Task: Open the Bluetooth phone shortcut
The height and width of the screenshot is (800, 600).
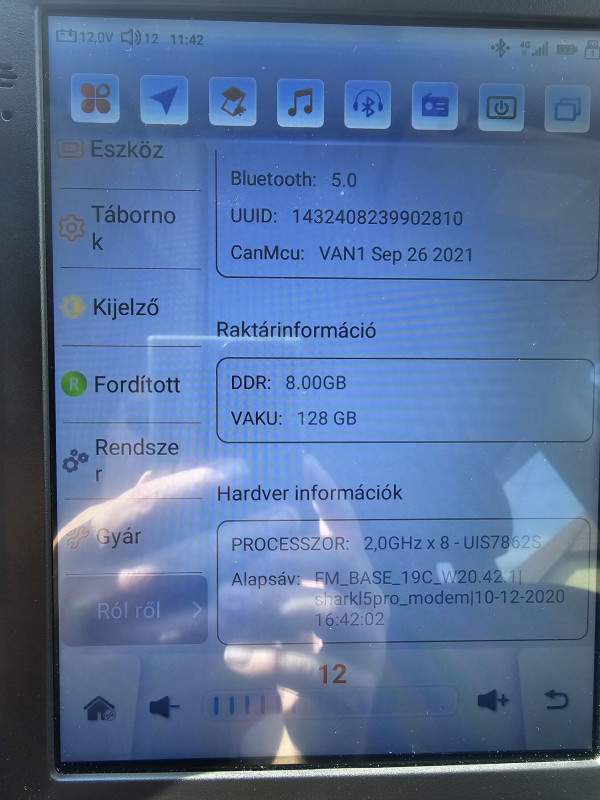Action: point(367,104)
